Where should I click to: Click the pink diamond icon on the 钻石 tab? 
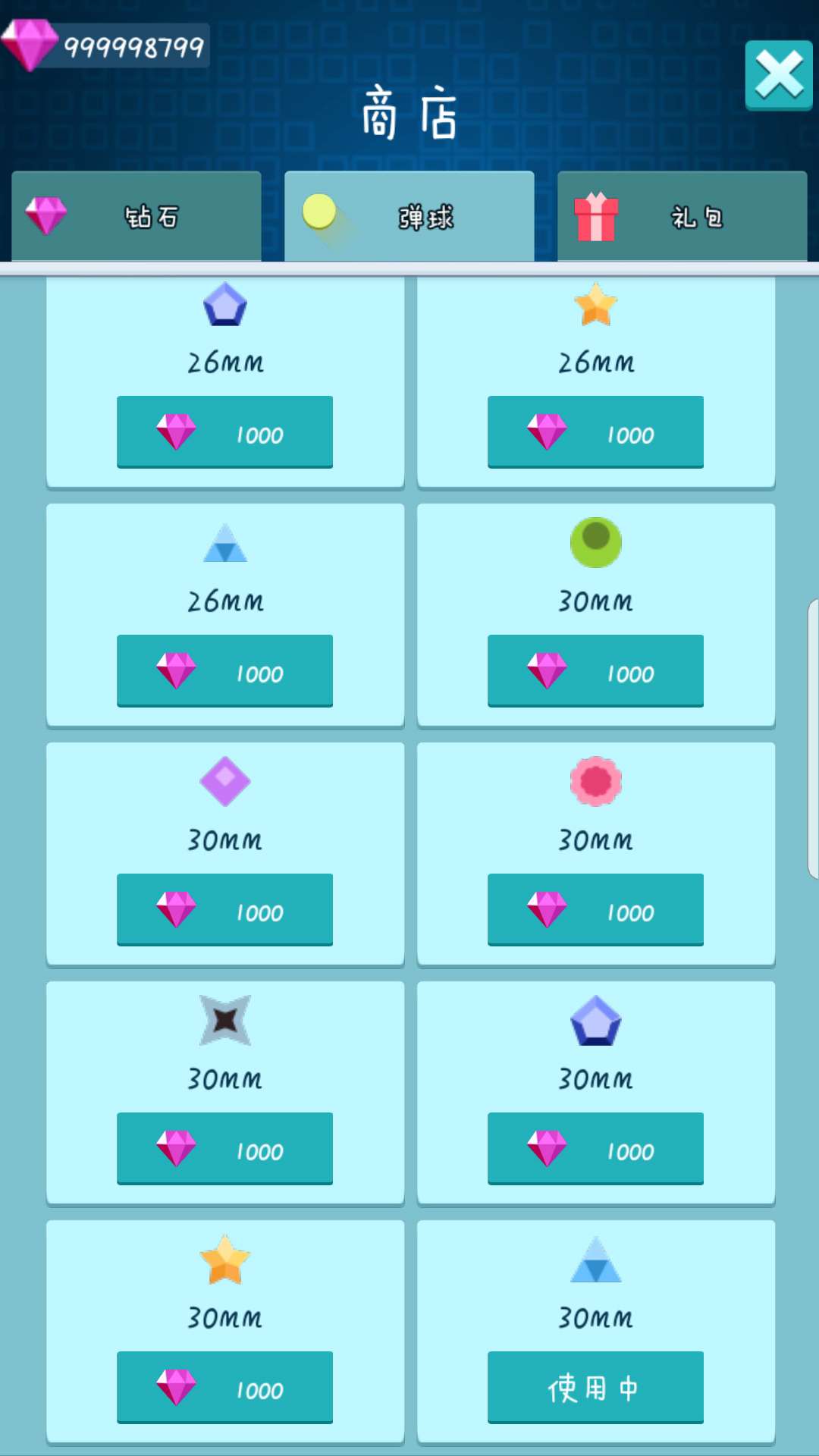click(45, 216)
